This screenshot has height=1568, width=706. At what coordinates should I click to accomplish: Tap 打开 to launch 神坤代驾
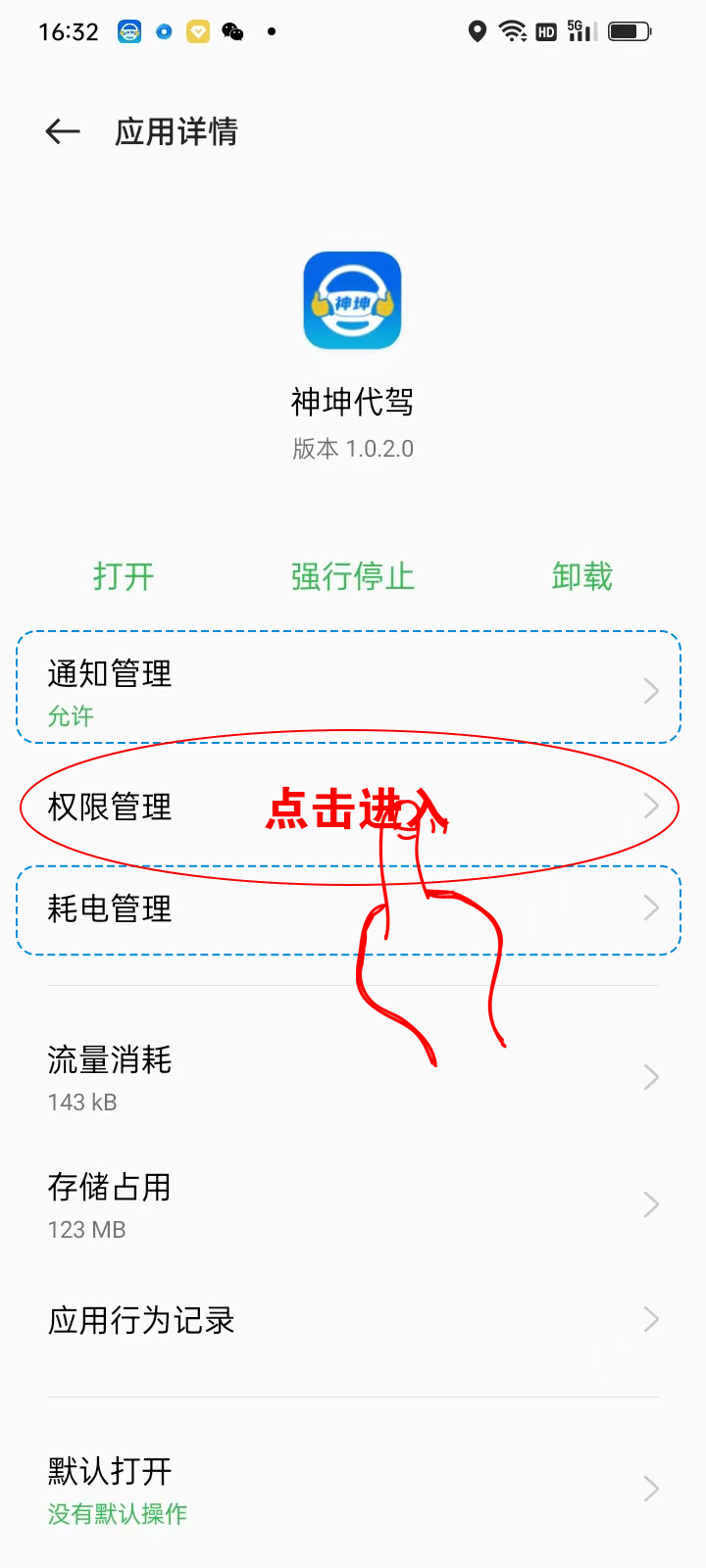124,576
